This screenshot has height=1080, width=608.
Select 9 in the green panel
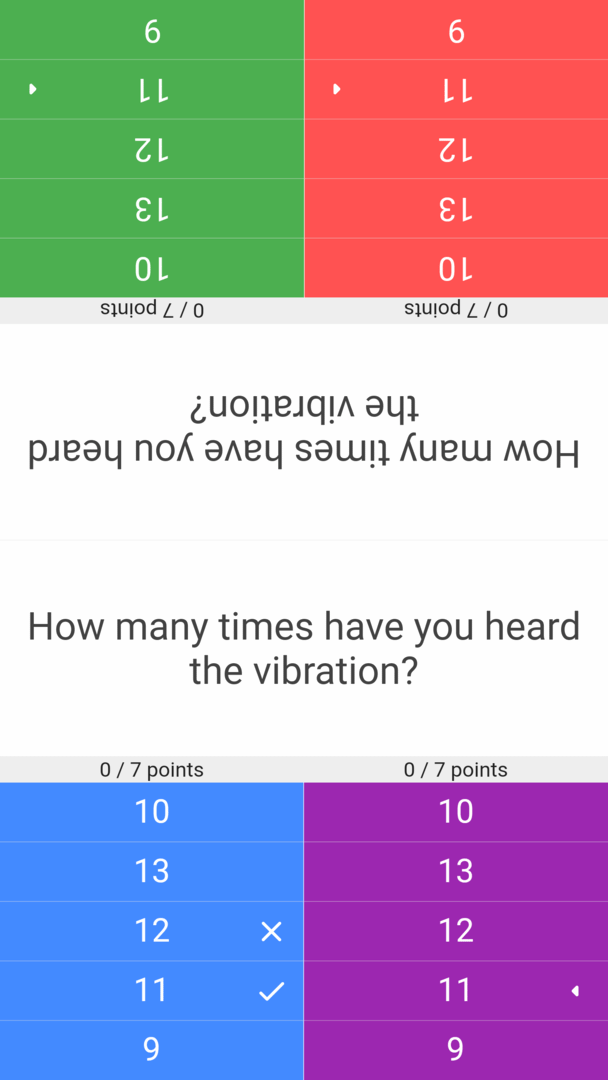tap(152, 30)
